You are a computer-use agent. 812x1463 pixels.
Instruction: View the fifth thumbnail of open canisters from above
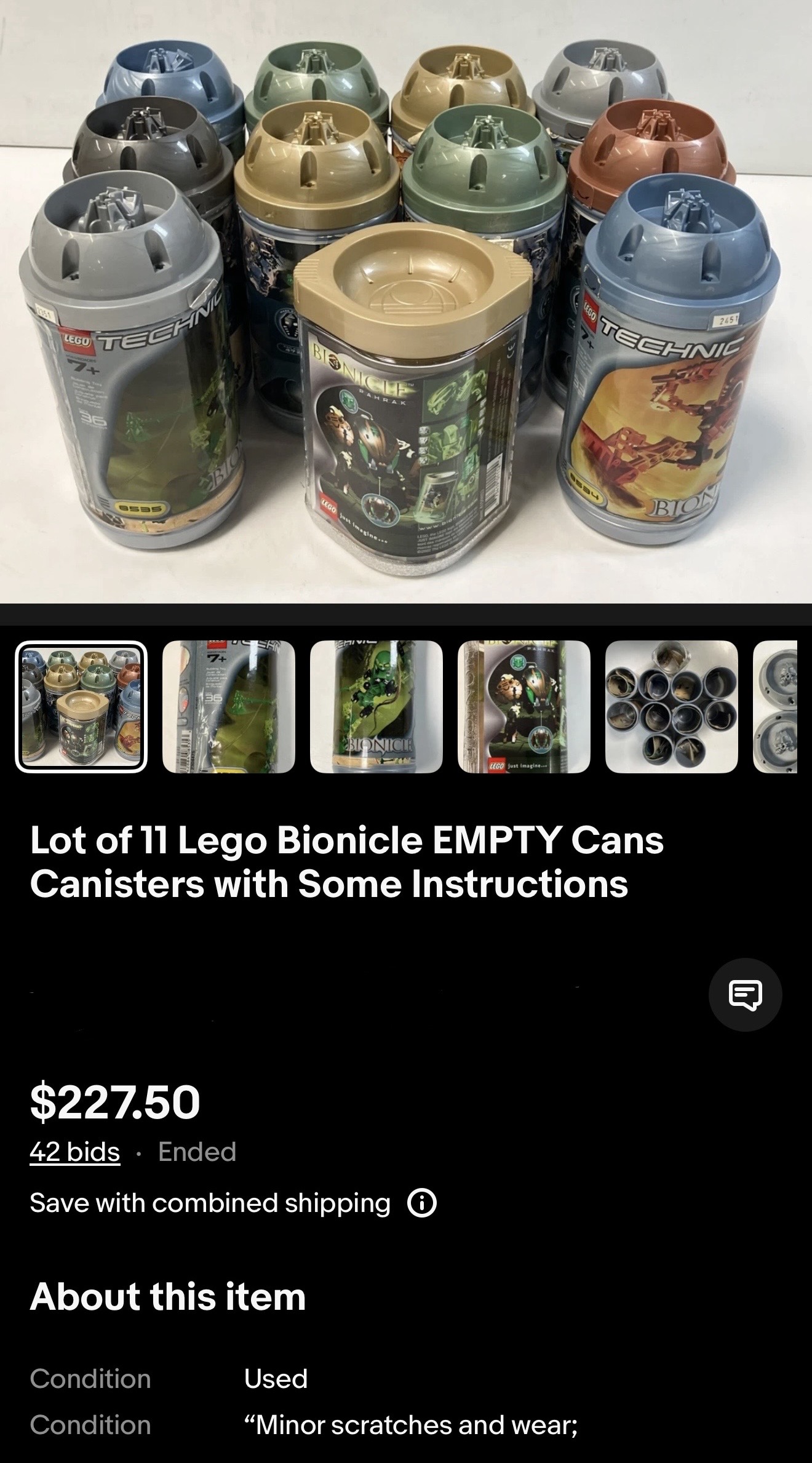point(672,706)
